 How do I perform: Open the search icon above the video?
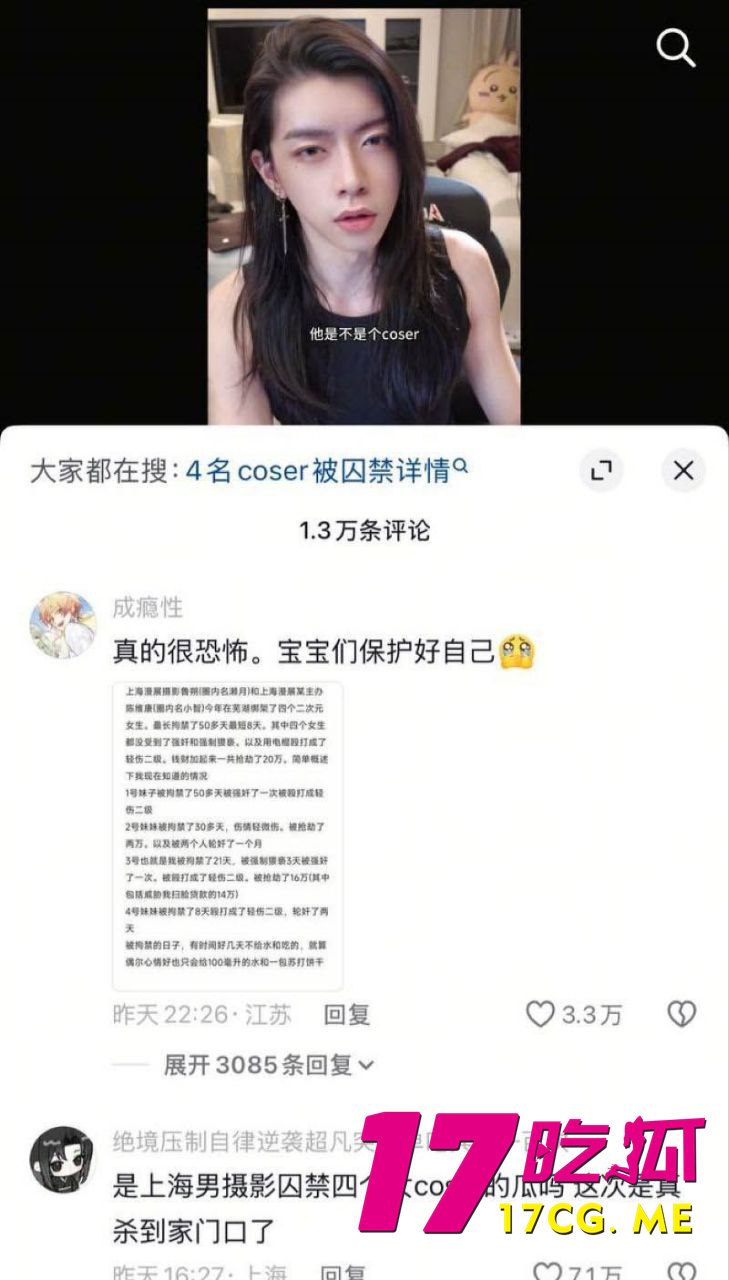[x=676, y=47]
